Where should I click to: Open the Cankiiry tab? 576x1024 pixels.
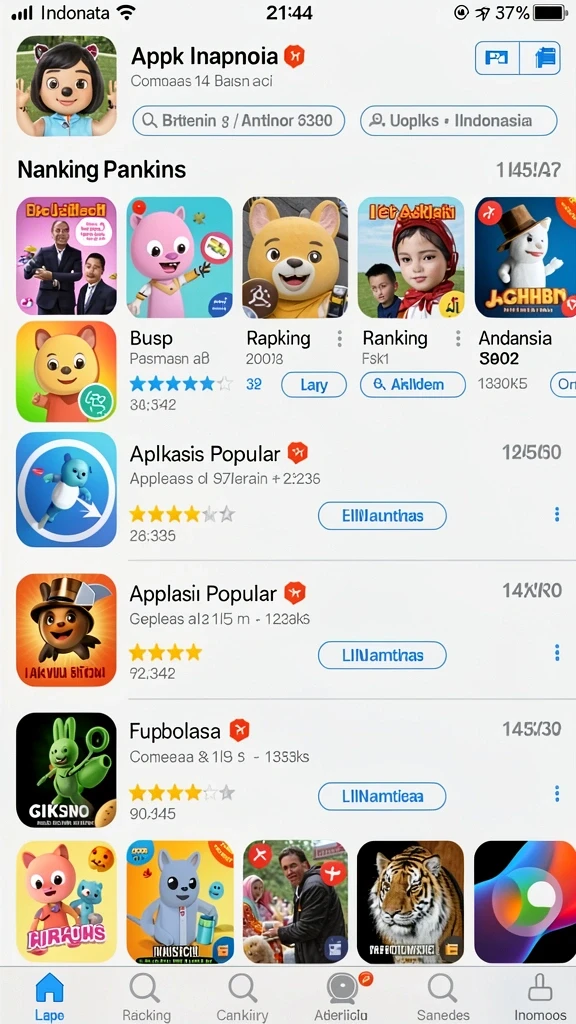[242, 996]
